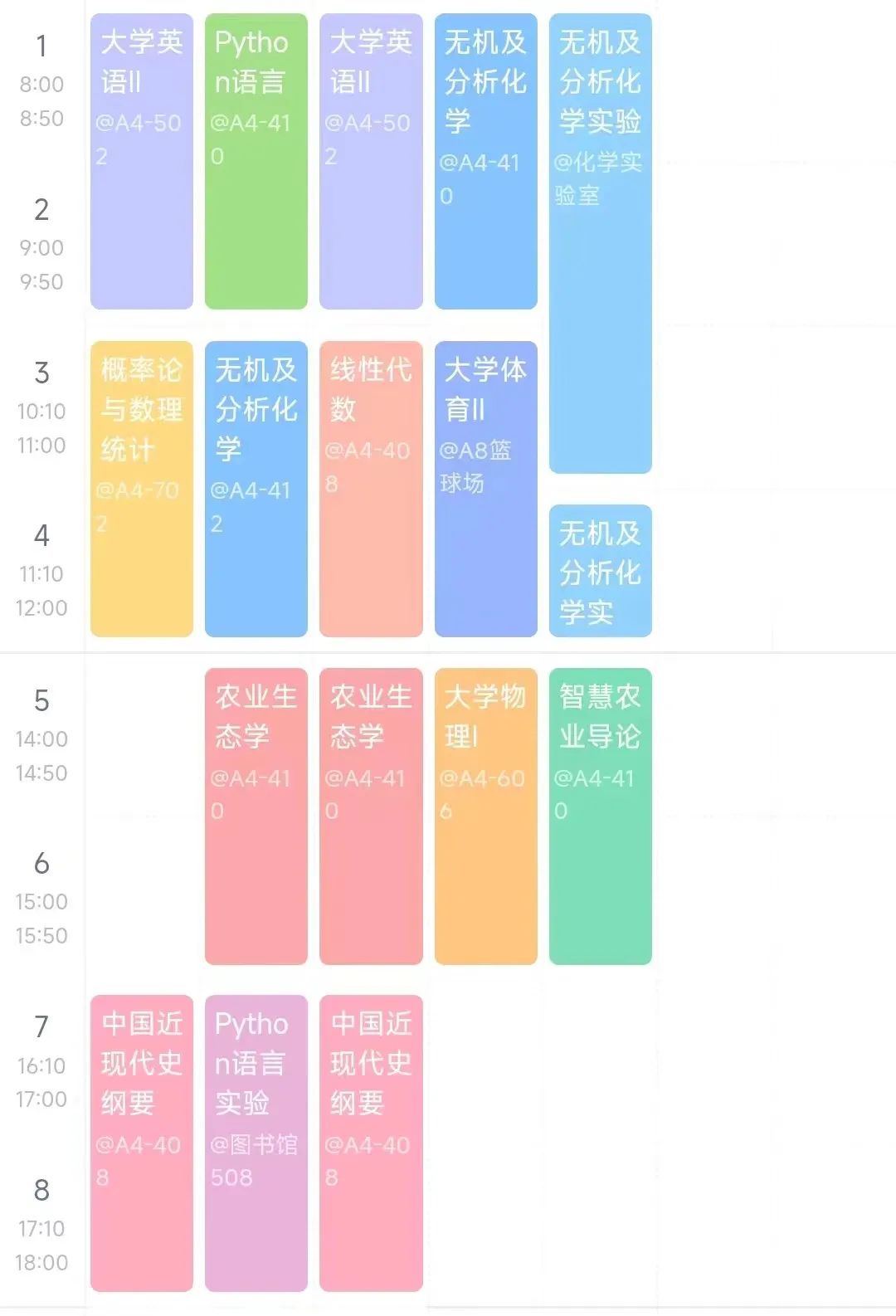View the 大学物理I course details

point(486,816)
